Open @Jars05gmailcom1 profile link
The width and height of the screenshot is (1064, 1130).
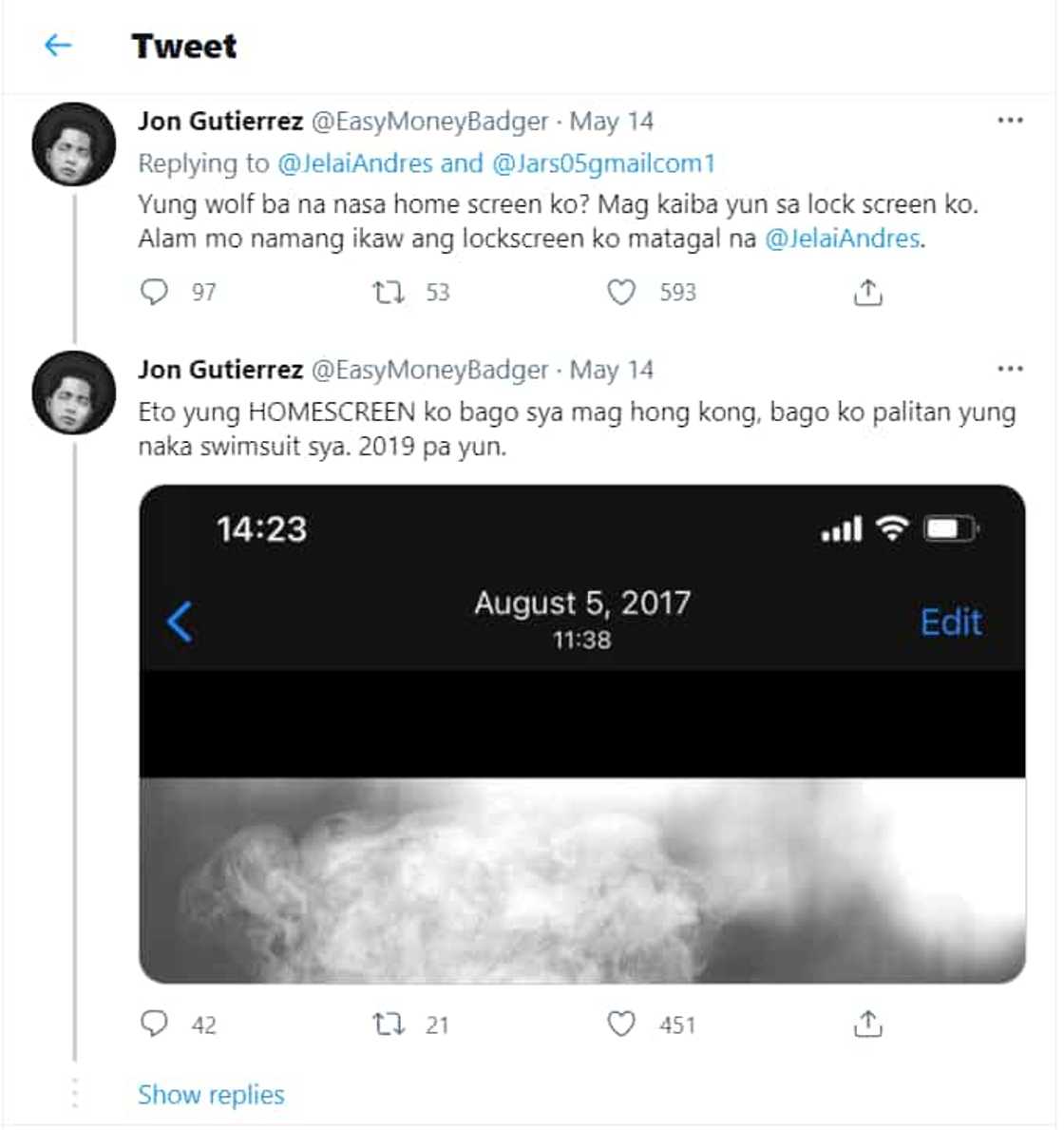(x=603, y=163)
